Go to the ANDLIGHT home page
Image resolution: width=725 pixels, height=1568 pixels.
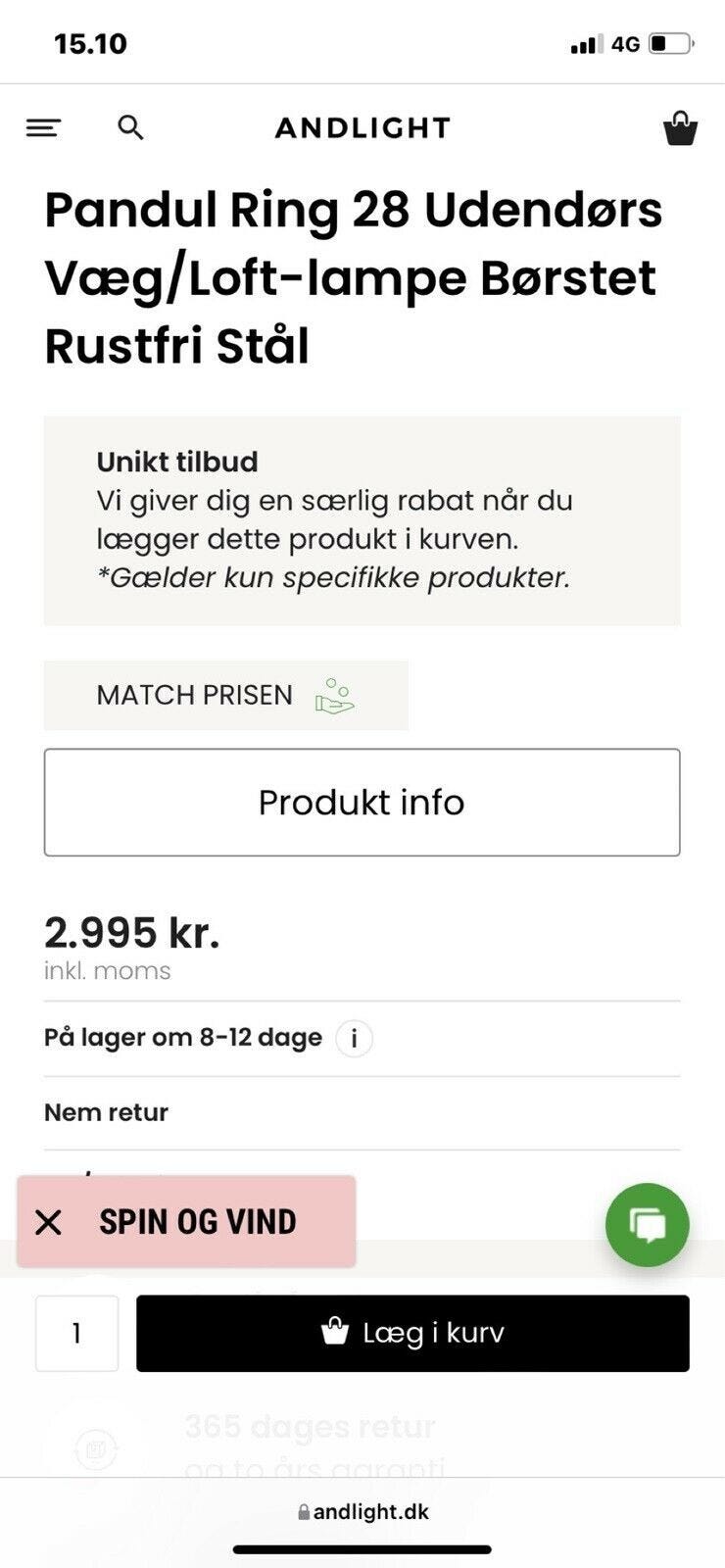click(x=362, y=127)
